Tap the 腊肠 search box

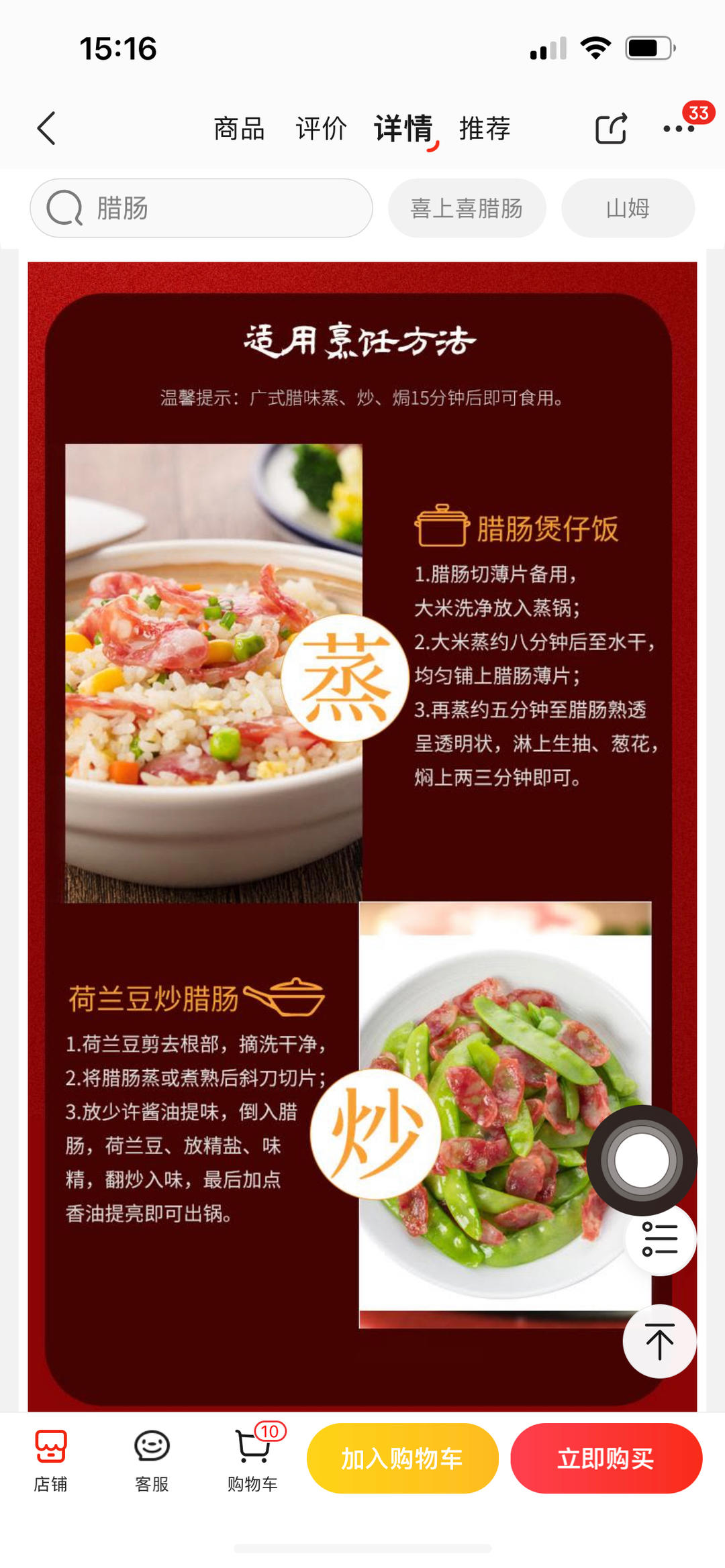(x=201, y=208)
